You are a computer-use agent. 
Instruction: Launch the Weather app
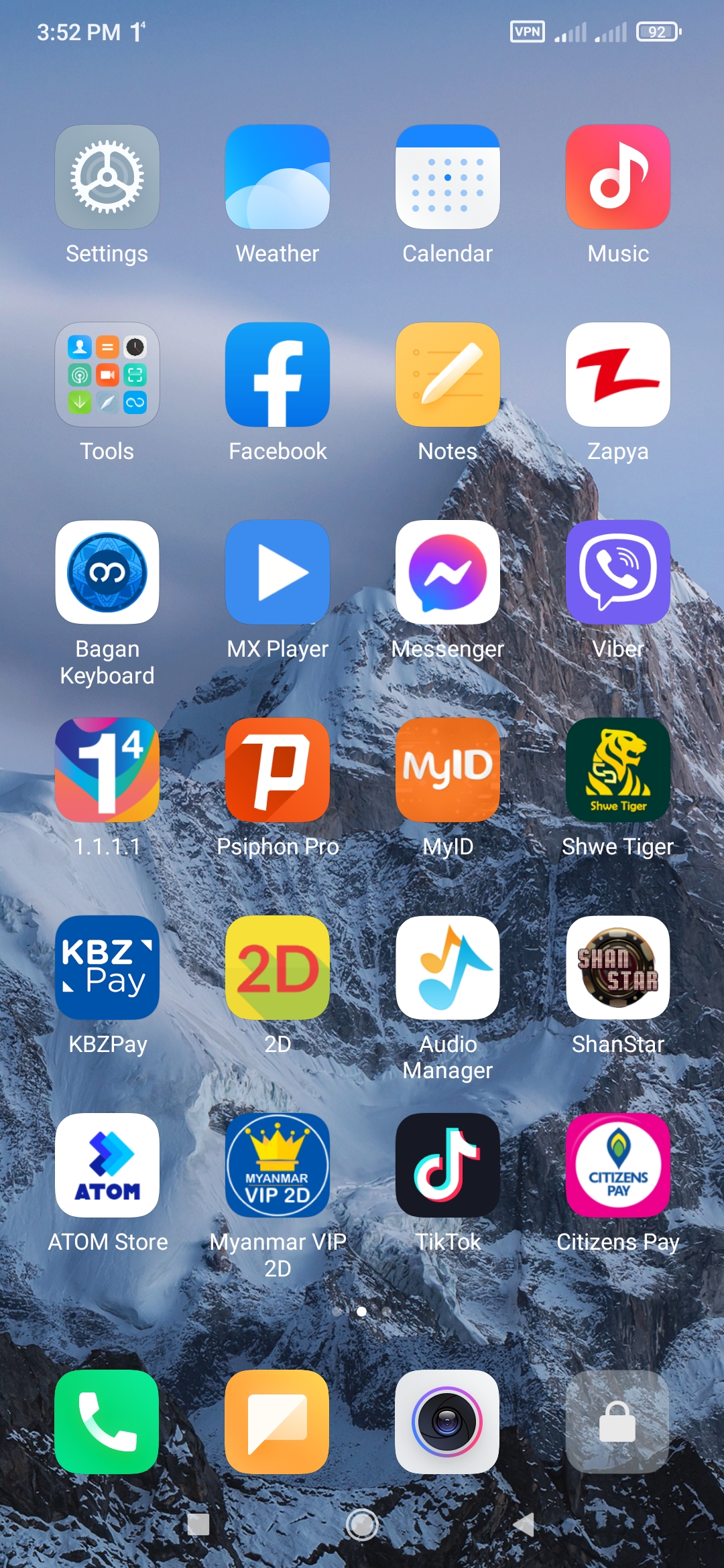(278, 177)
